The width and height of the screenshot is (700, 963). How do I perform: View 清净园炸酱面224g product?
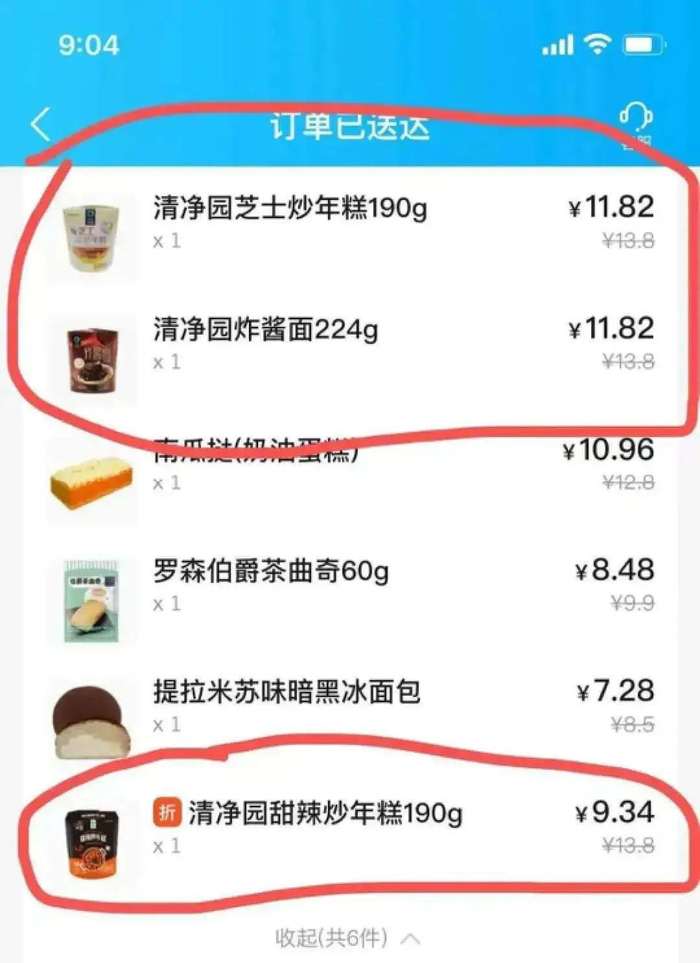point(265,330)
